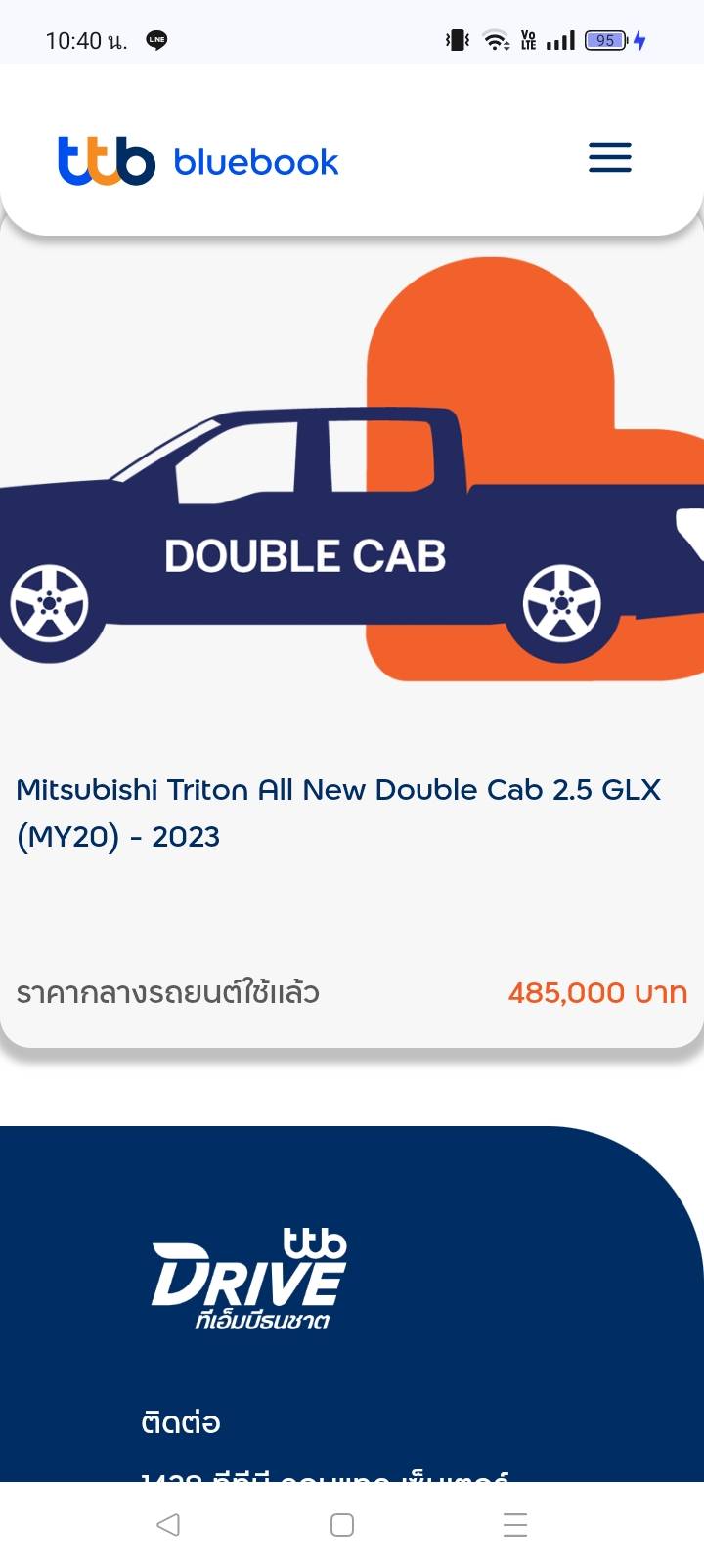Open the hamburger menu

609,157
